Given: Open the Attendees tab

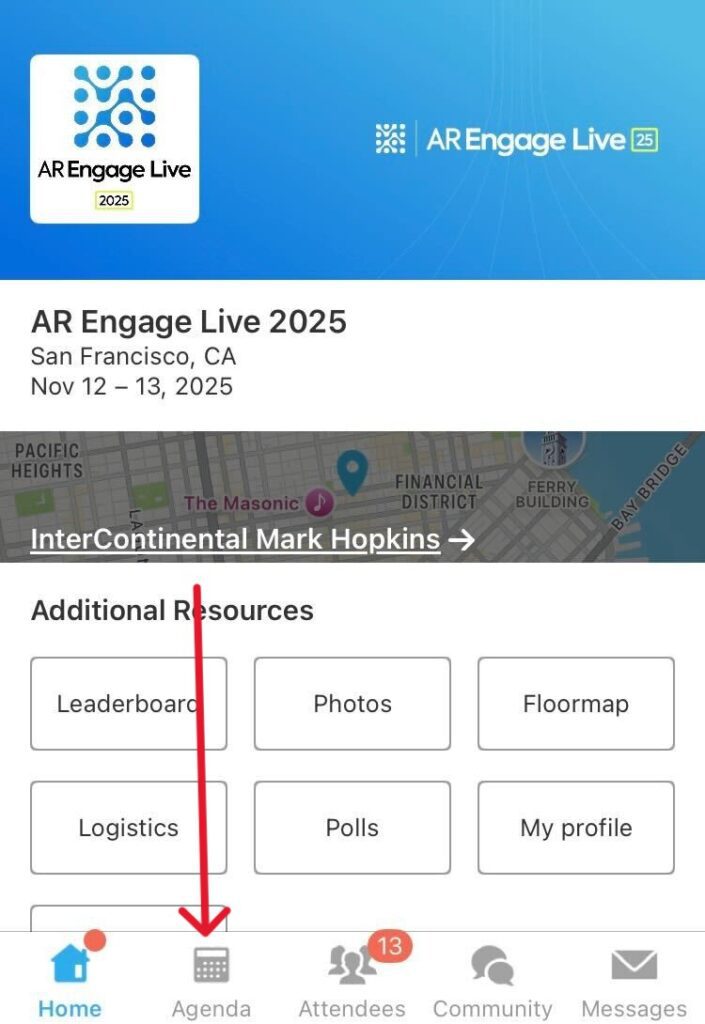Looking at the screenshot, I should click(352, 980).
